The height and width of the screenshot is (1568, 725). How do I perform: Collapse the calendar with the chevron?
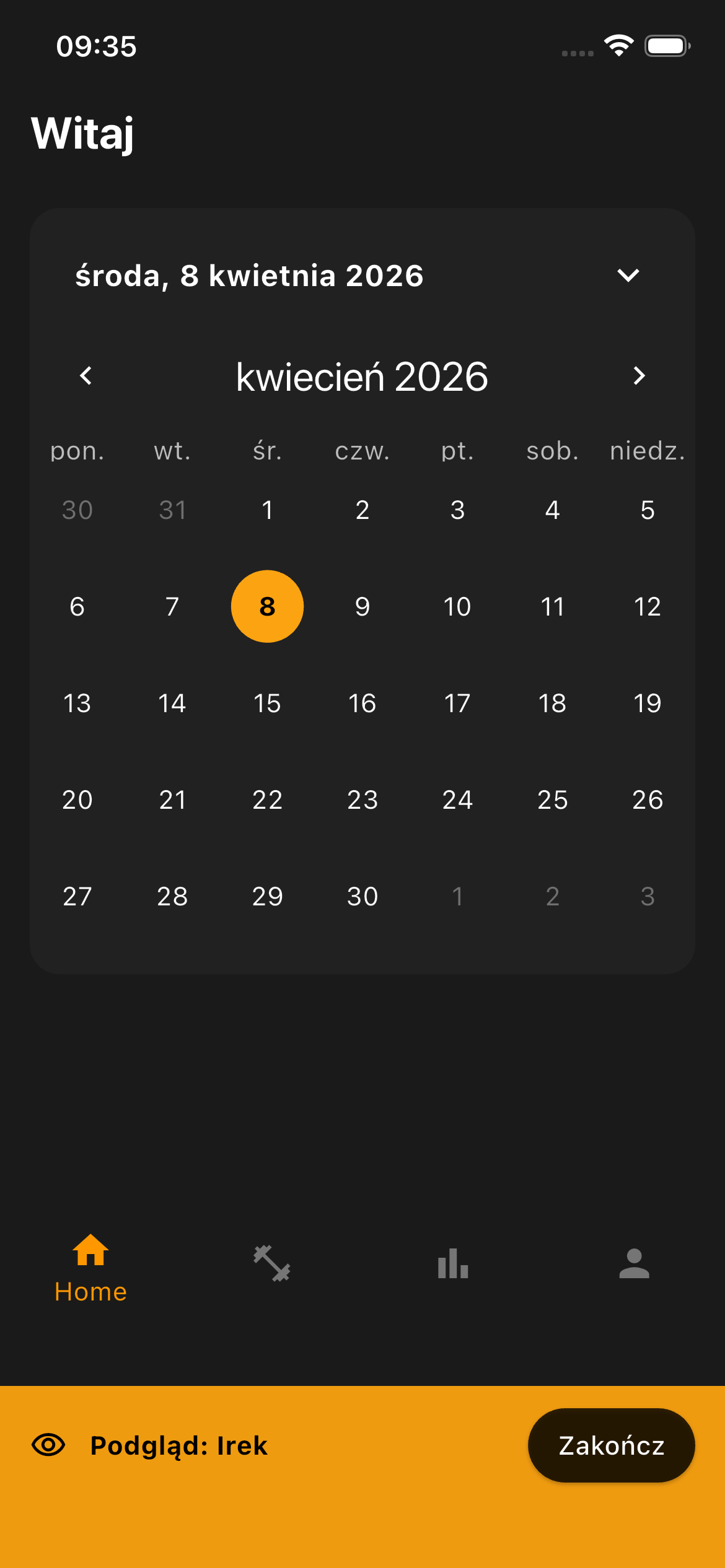coord(628,276)
